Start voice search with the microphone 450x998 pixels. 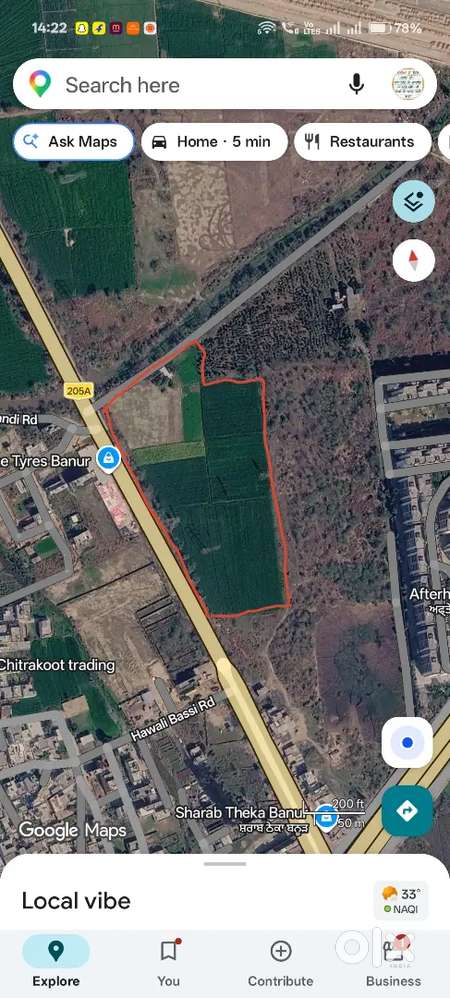point(356,84)
